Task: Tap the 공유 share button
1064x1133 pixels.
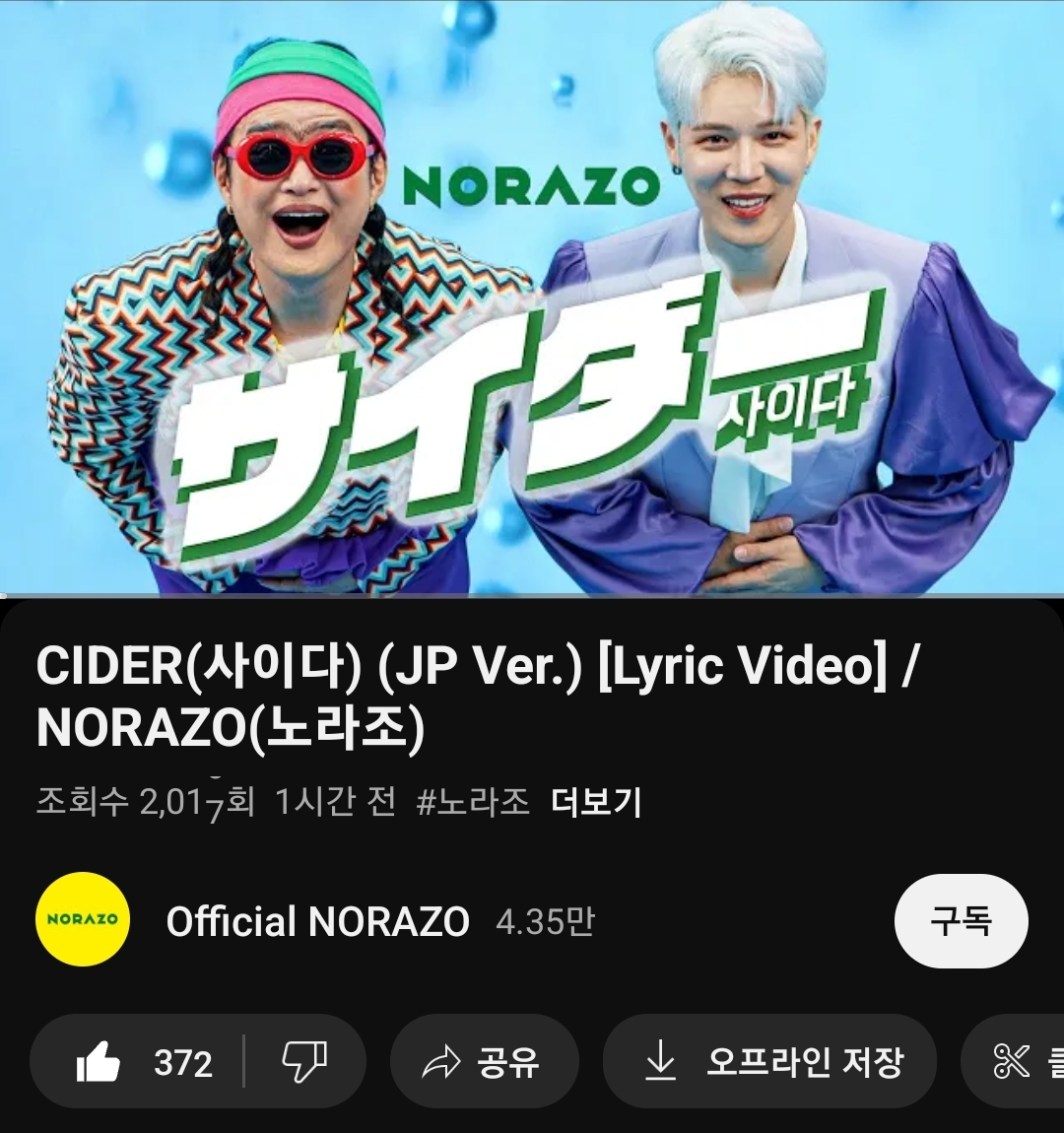Action: tap(484, 1062)
